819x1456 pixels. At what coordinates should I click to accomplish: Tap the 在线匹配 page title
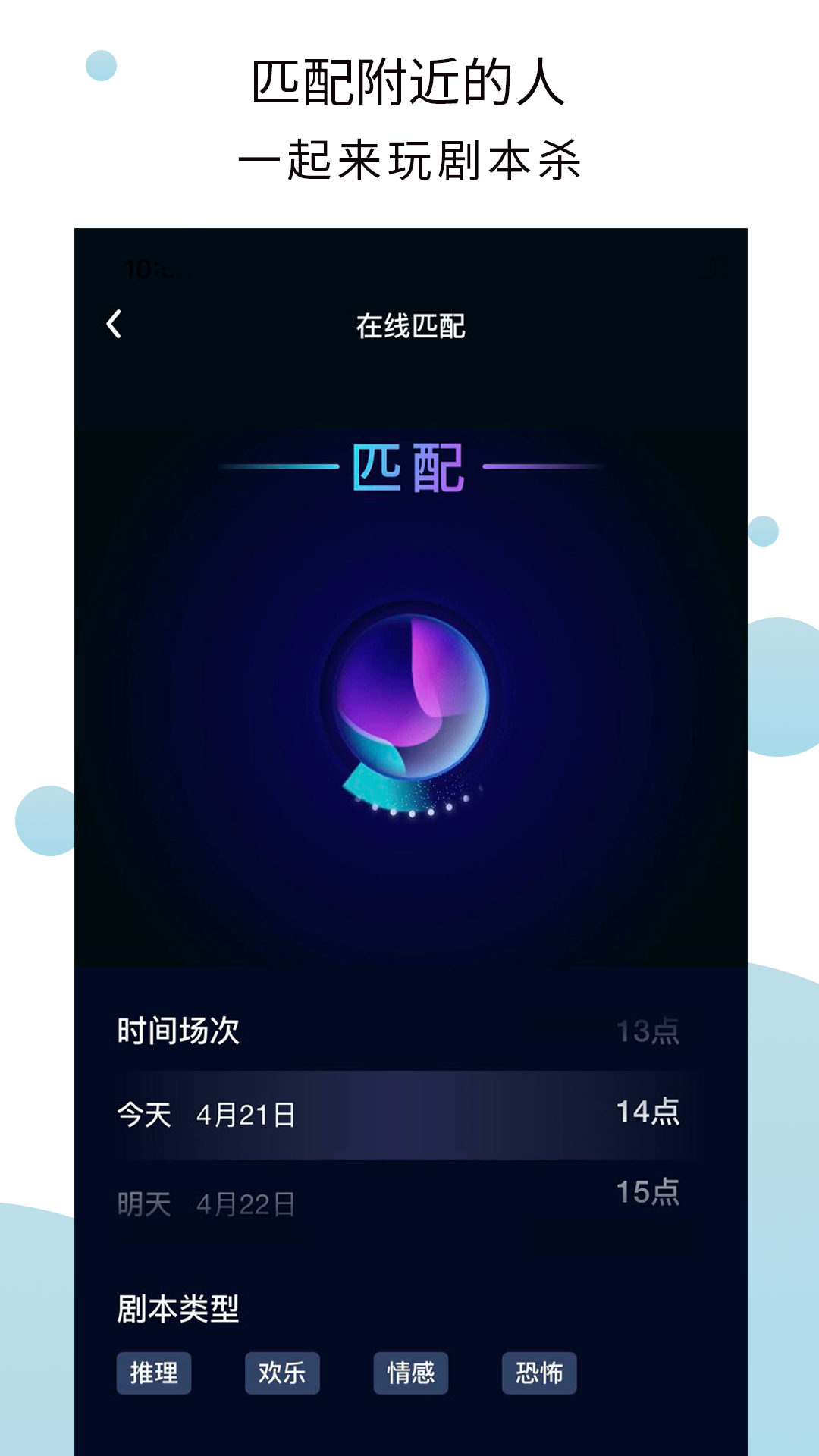pos(409,325)
